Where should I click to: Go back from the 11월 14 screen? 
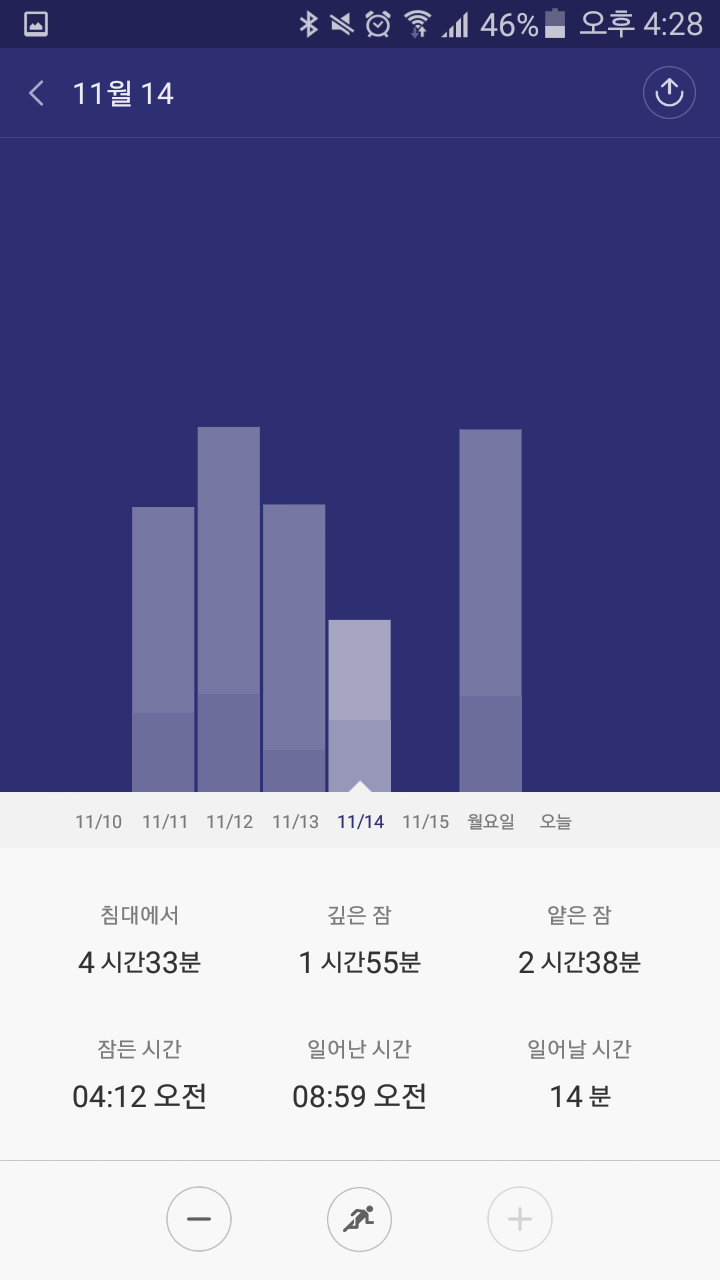coord(37,94)
